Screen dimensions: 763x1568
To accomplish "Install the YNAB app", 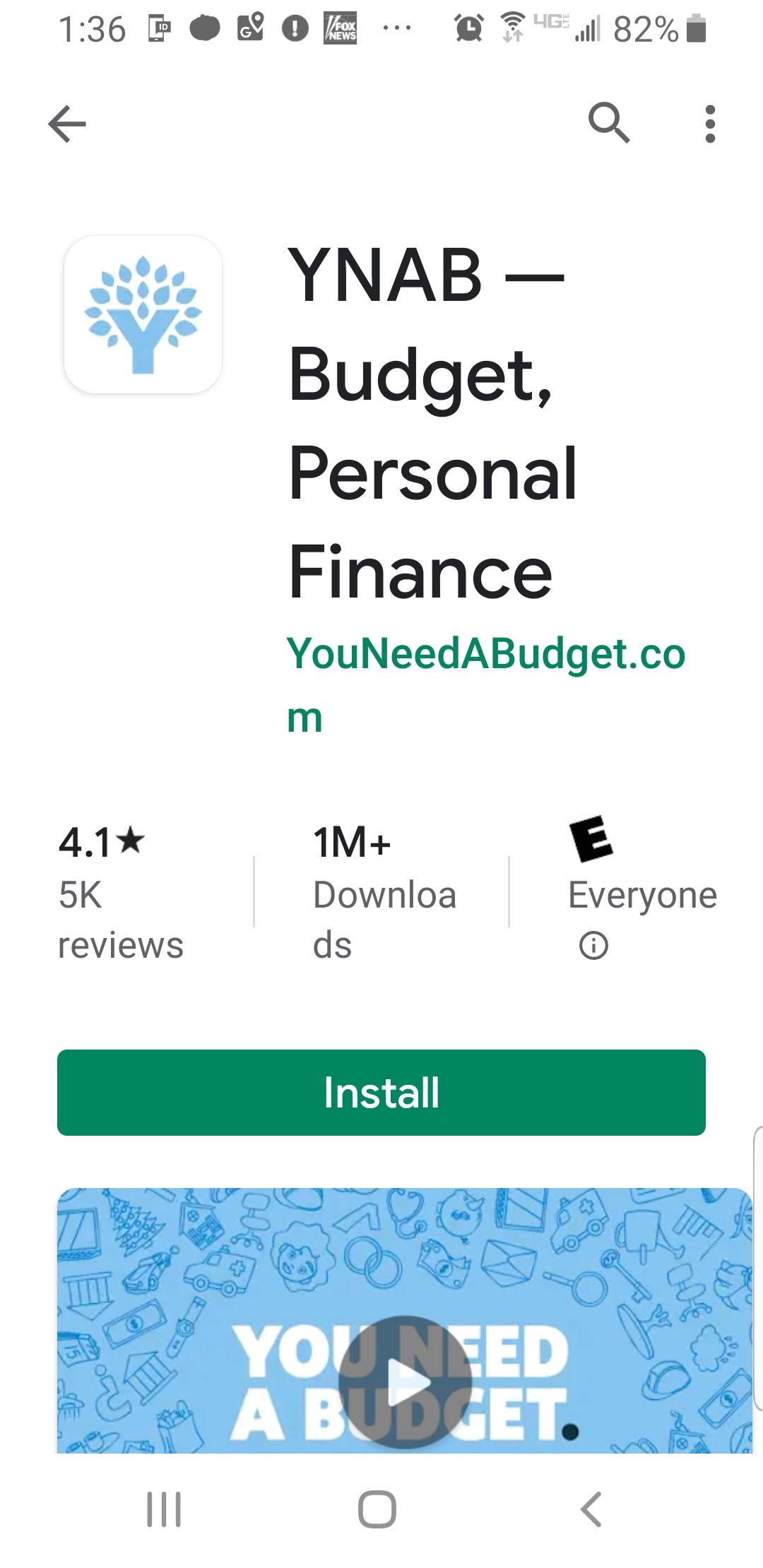I will (x=381, y=1092).
